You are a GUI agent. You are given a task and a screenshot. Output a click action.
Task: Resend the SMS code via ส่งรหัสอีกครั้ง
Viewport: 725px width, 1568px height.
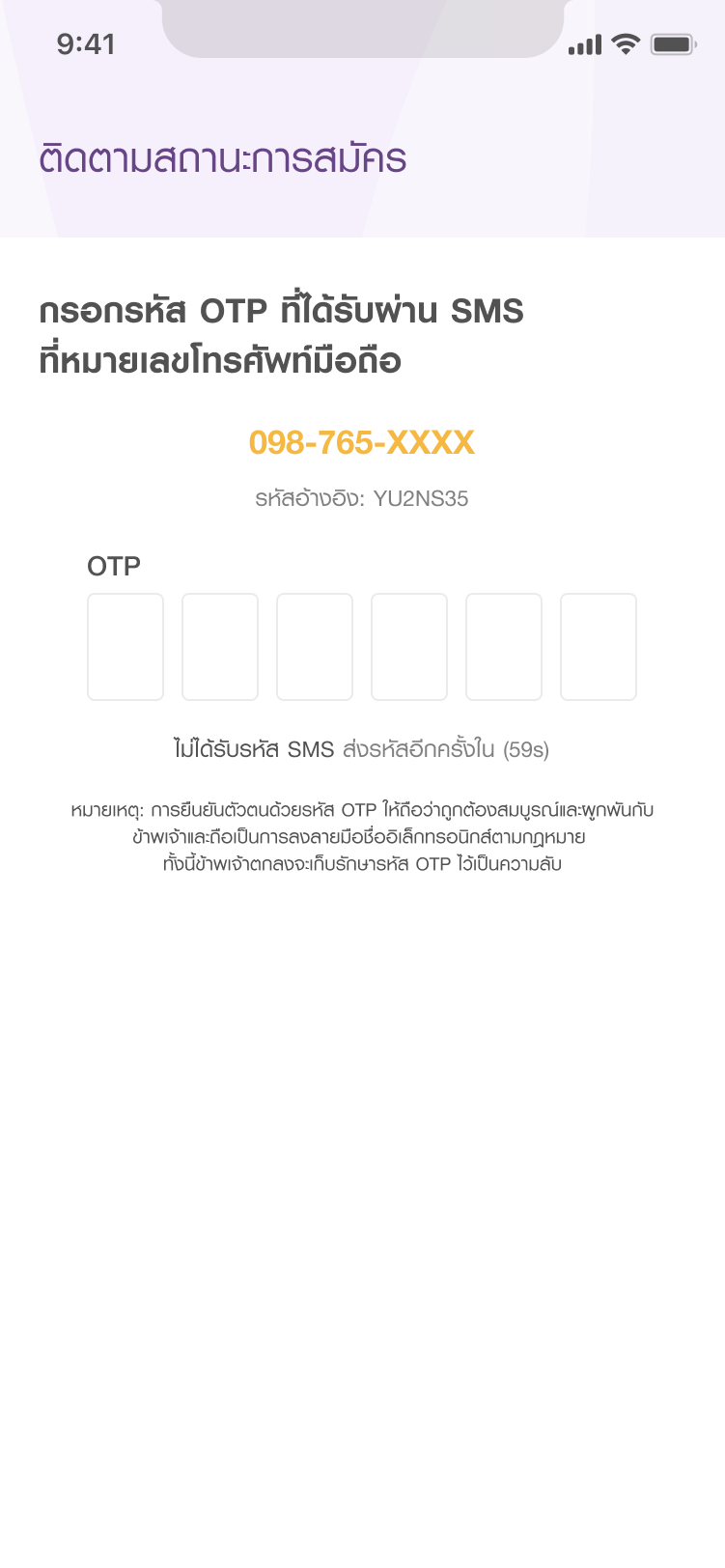pos(418,749)
